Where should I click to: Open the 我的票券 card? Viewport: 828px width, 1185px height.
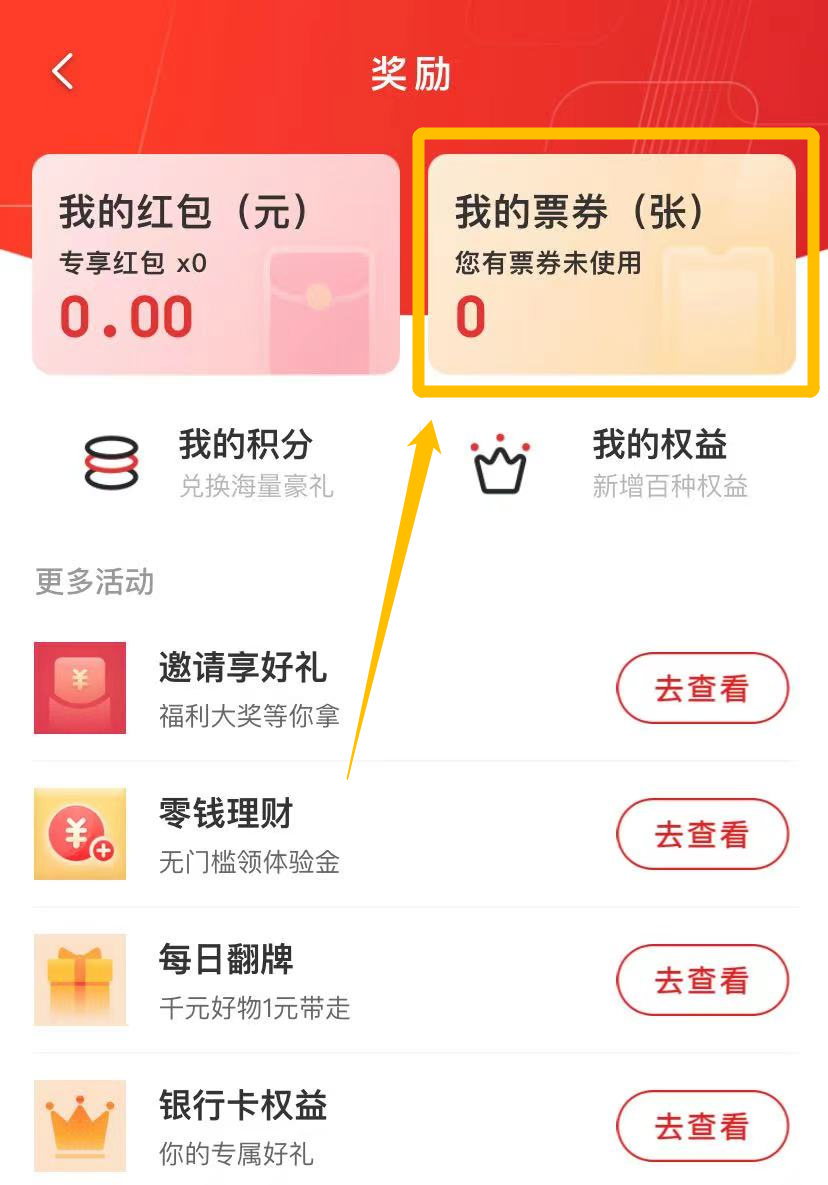pyautogui.click(x=612, y=265)
